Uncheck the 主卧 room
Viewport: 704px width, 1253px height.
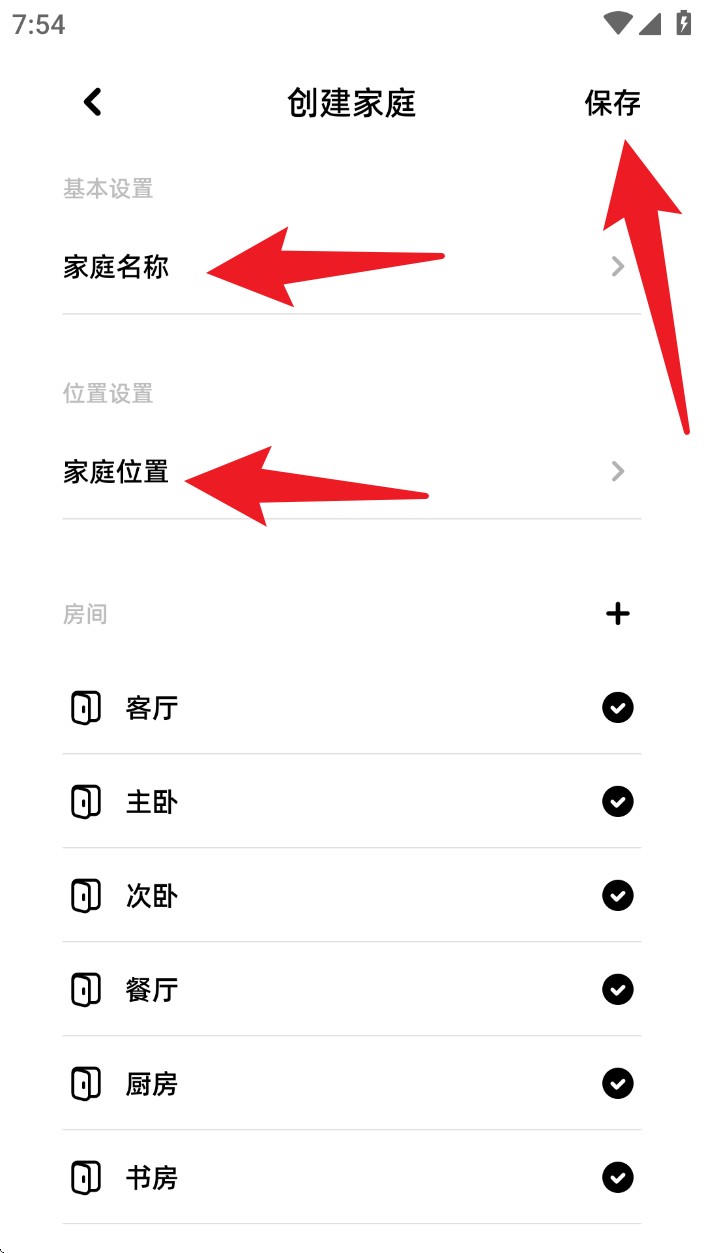[x=618, y=802]
